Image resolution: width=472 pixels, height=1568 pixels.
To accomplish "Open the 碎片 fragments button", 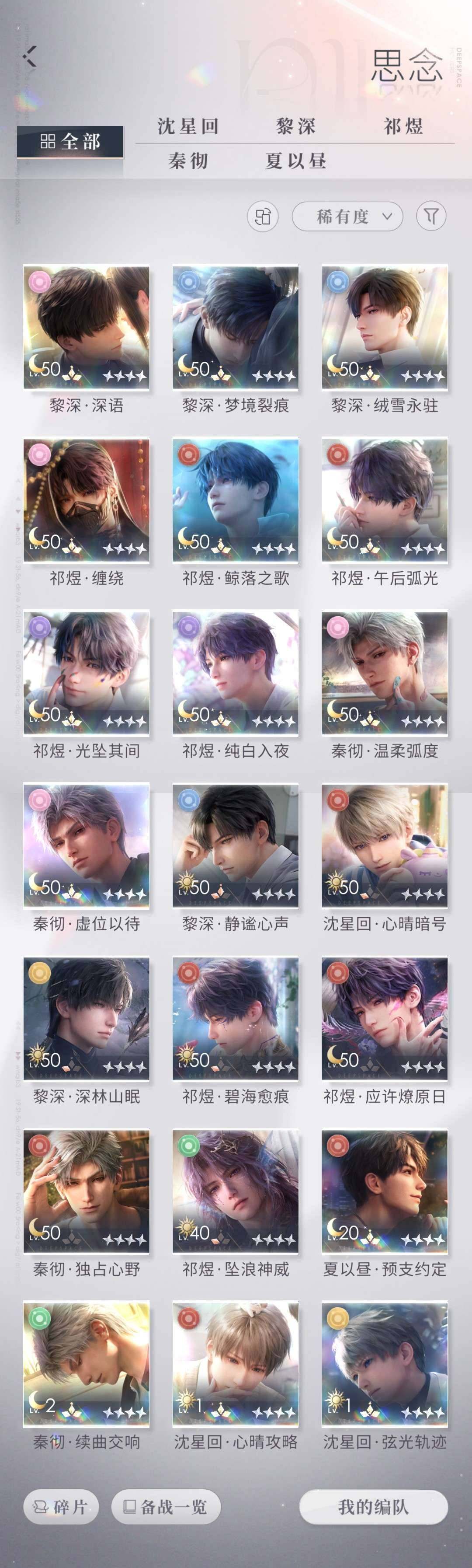I will 61,1506.
